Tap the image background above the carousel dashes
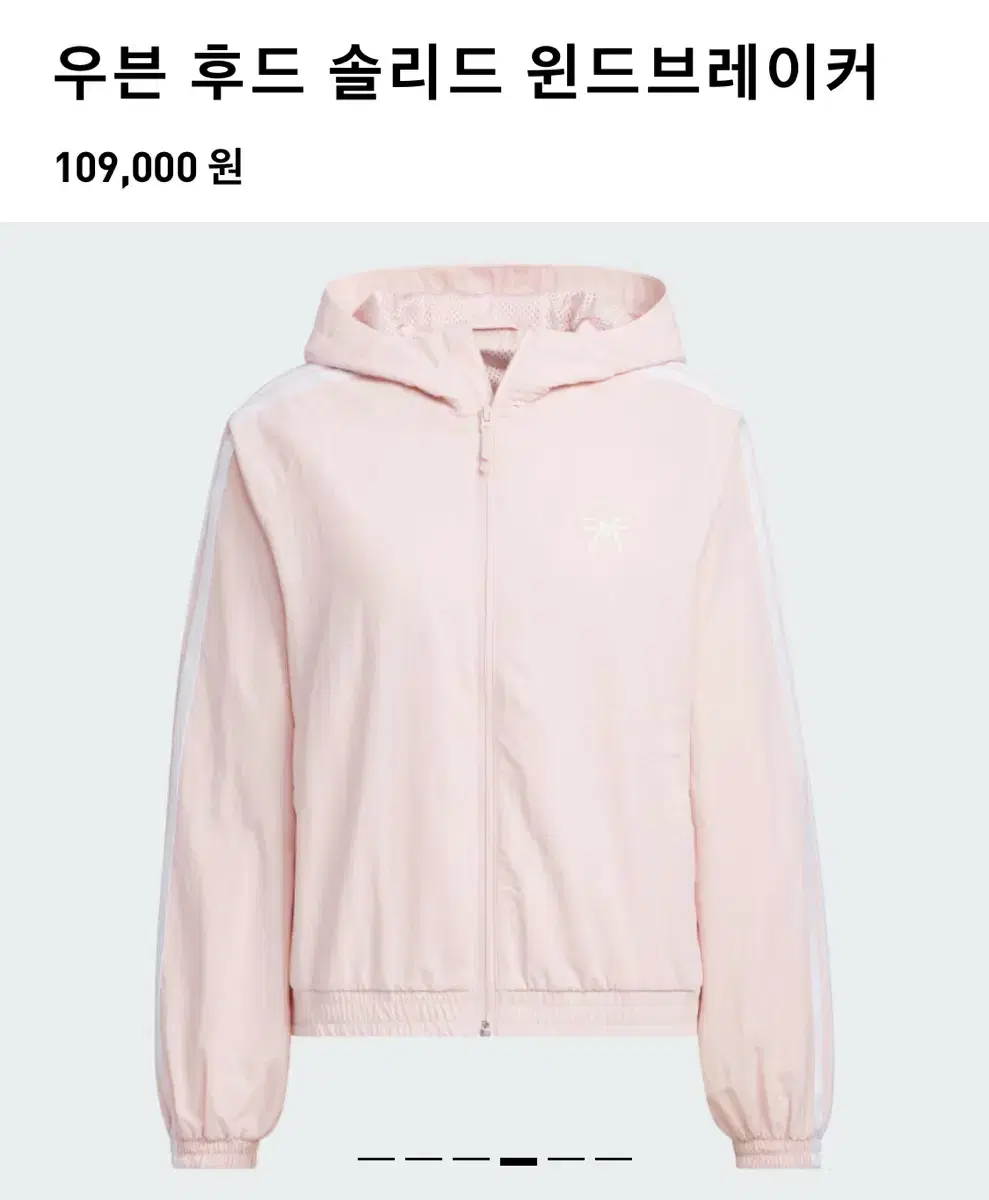This screenshot has width=989, height=1200. pyautogui.click(x=495, y=1115)
